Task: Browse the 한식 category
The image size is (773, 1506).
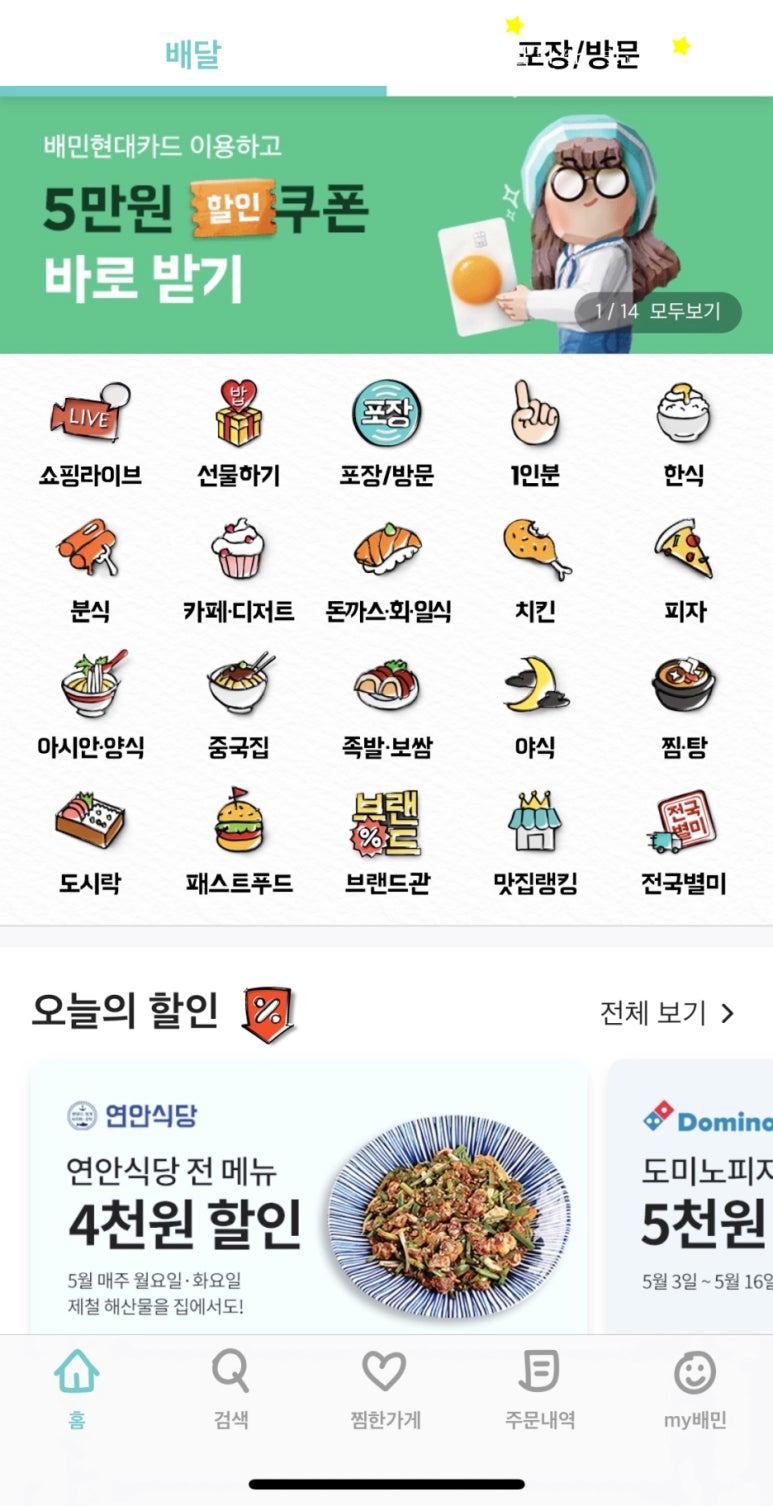Action: click(x=683, y=432)
